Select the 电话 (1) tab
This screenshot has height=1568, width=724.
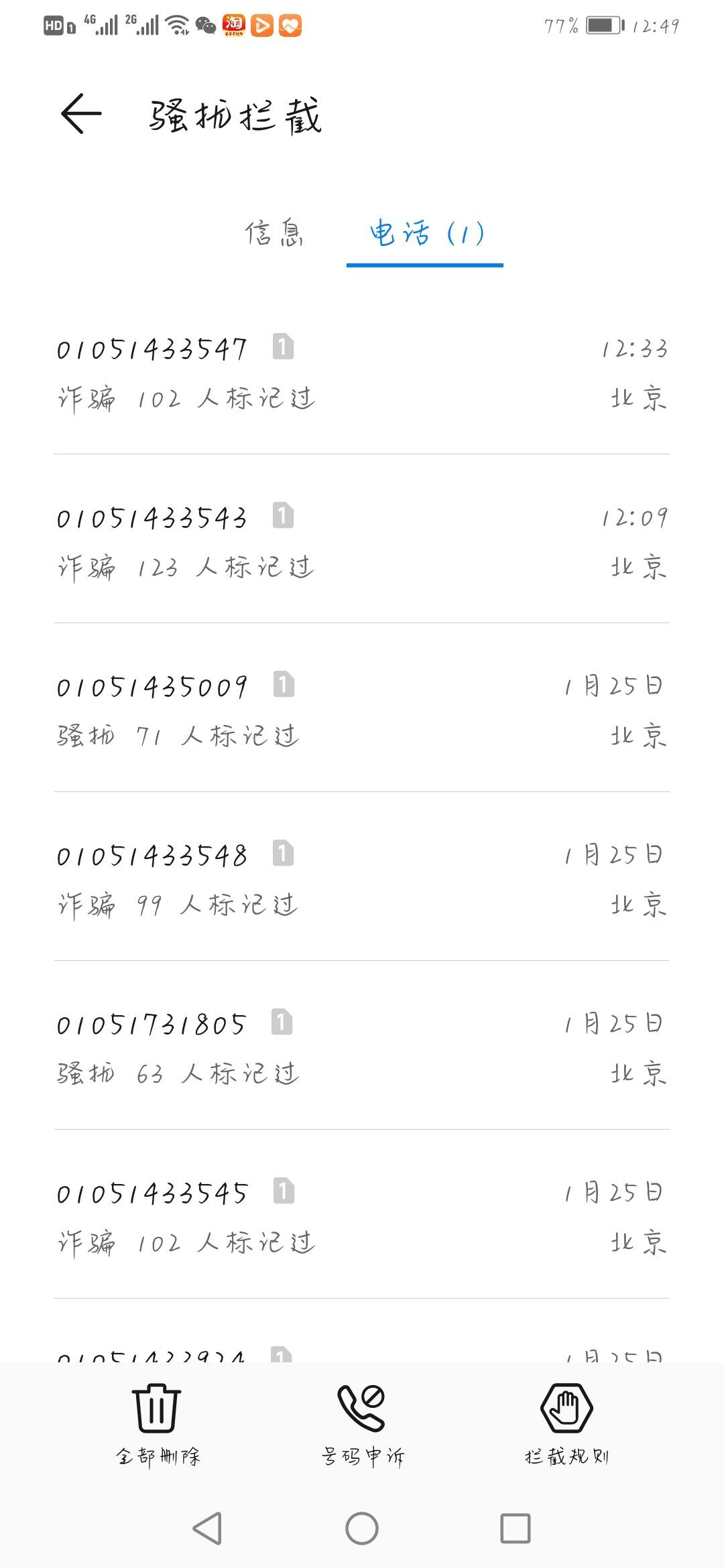pyautogui.click(x=426, y=234)
